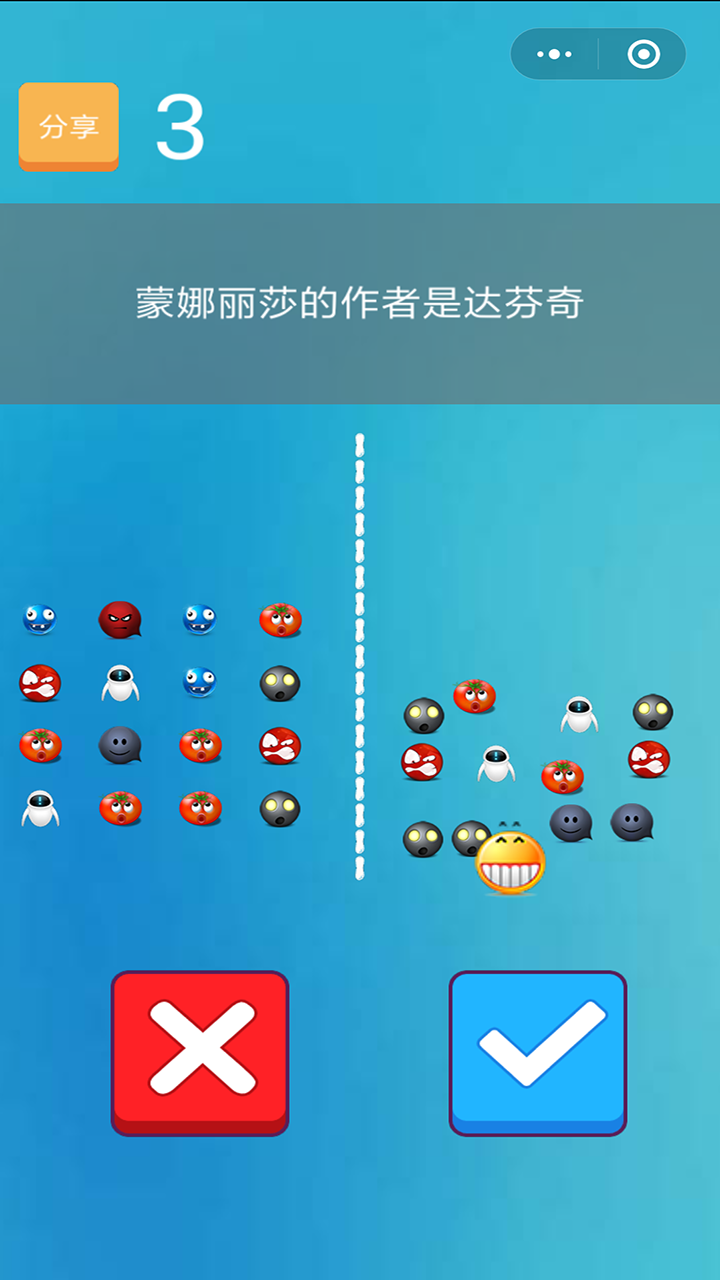Answer true with the blue checkmark button
This screenshot has width=720, height=1280.
(538, 1052)
